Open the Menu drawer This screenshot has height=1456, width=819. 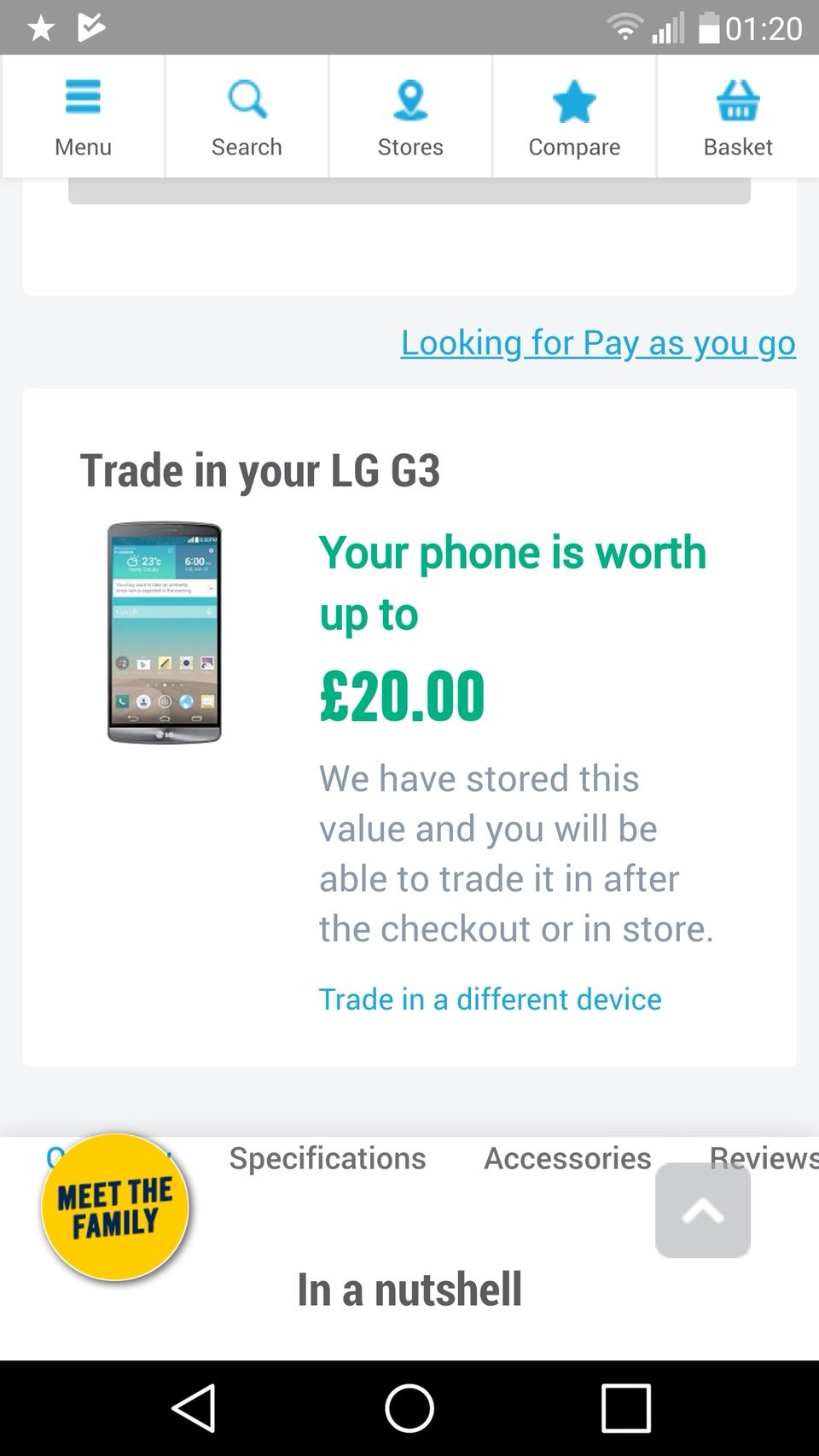click(83, 117)
